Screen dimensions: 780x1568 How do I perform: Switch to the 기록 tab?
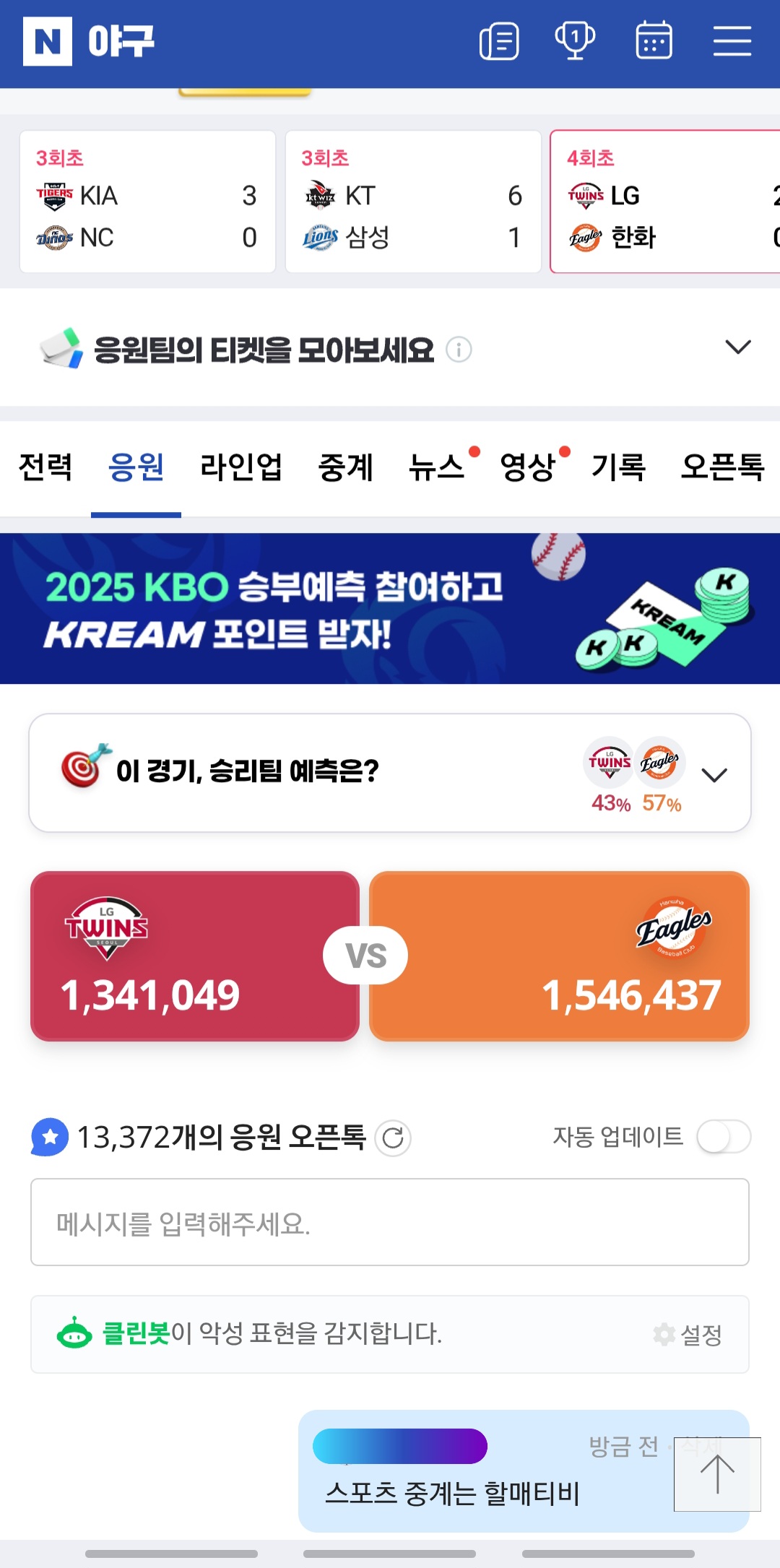point(618,467)
